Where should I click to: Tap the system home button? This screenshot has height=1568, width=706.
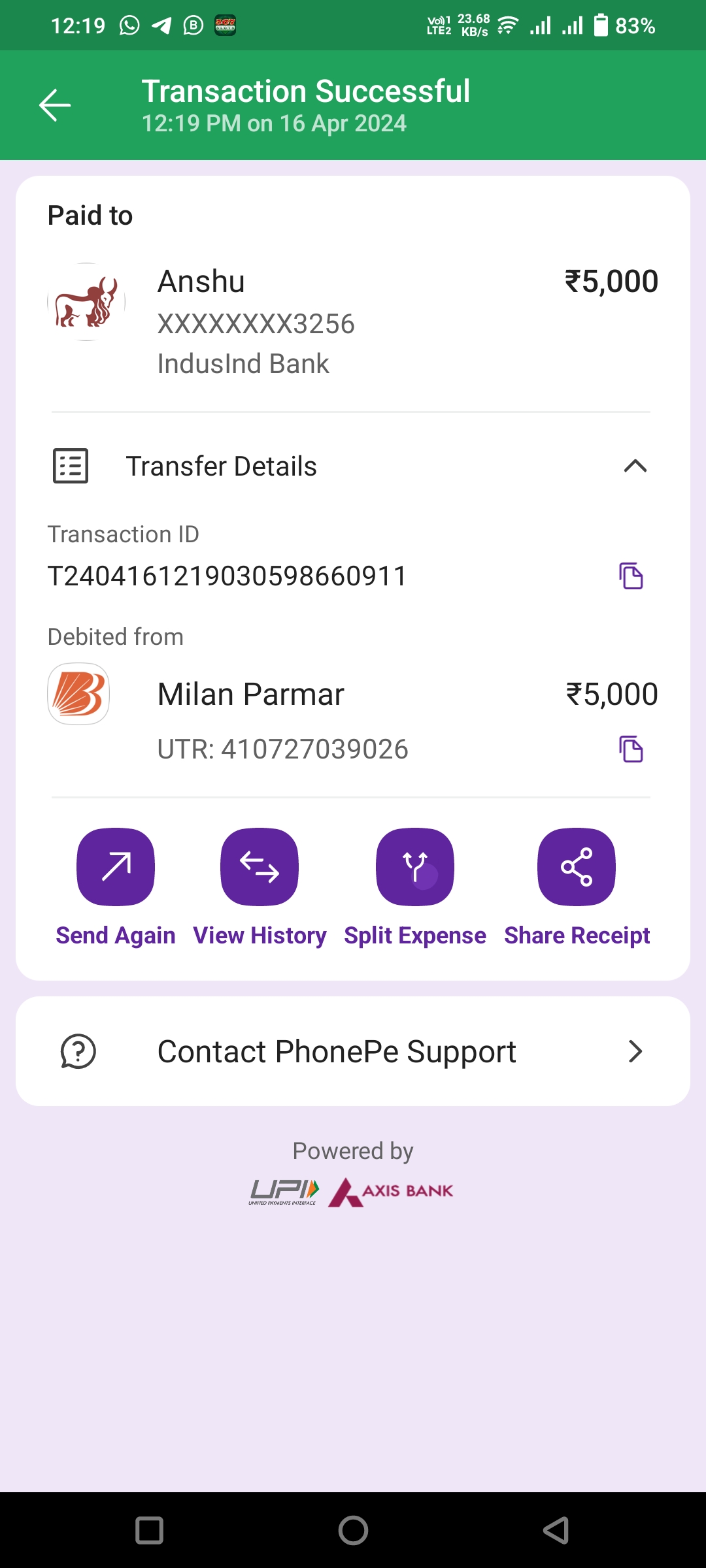[x=353, y=1530]
